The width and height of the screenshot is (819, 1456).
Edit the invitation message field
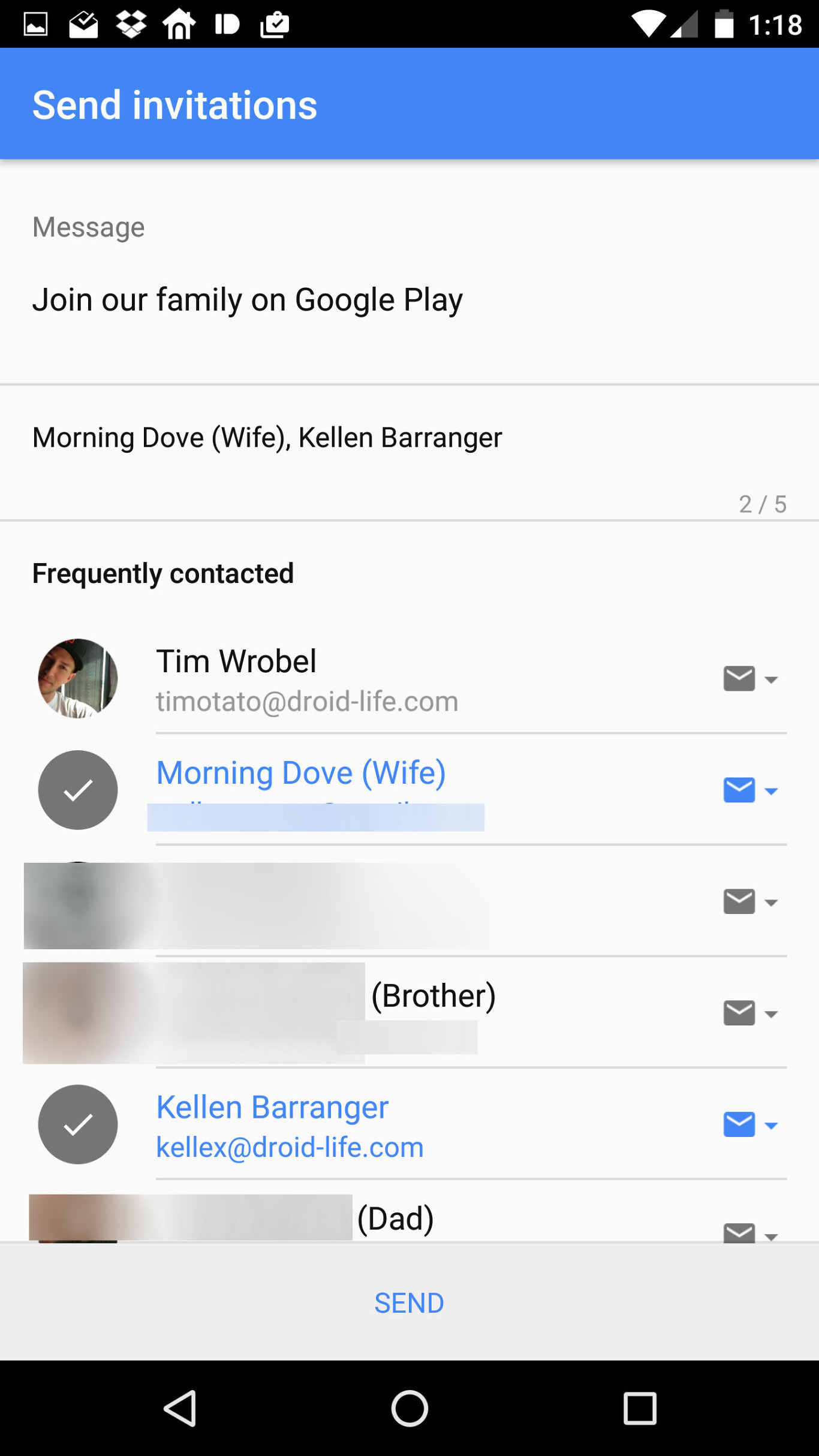click(x=247, y=300)
